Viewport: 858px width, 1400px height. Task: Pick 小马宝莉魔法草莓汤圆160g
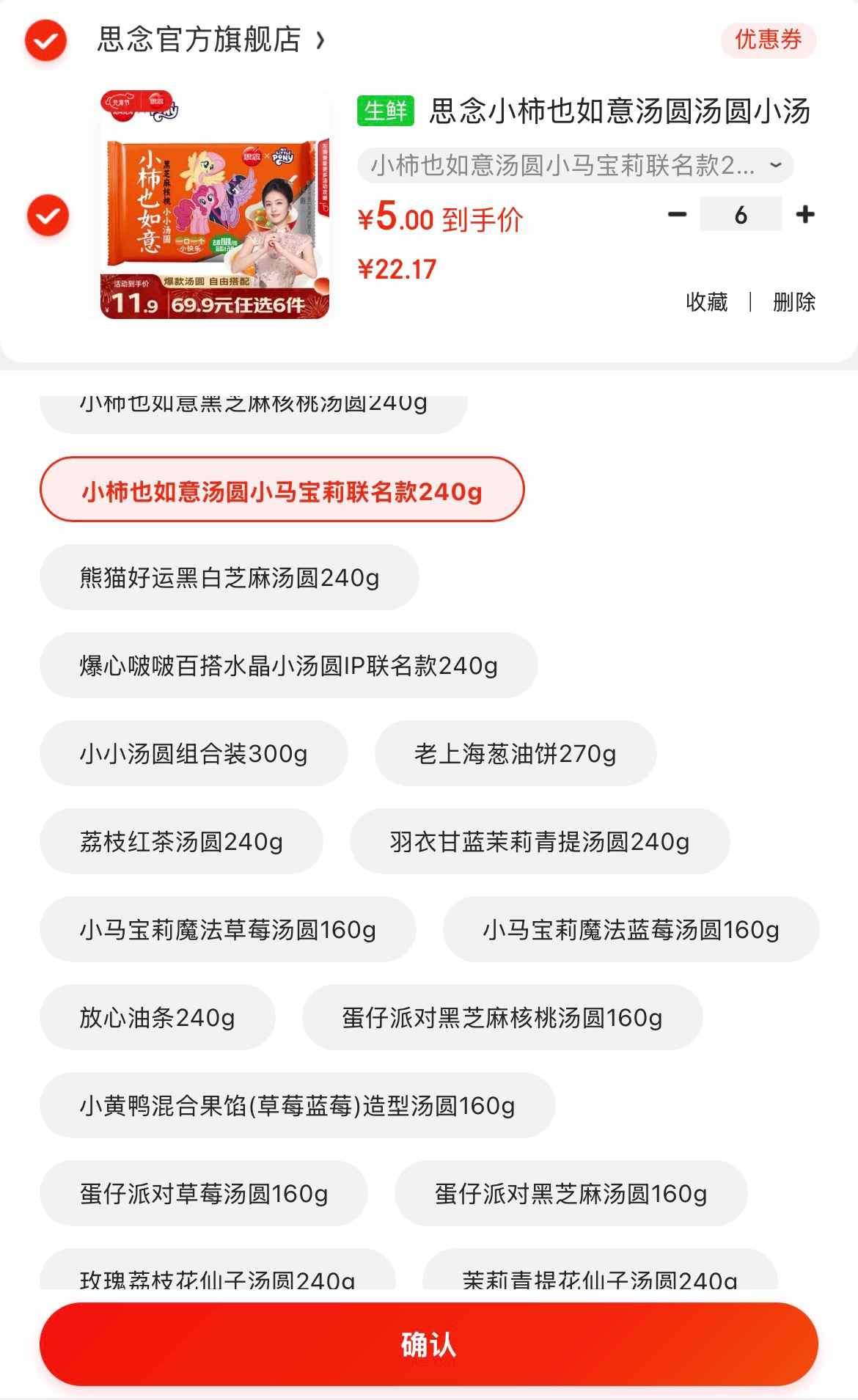click(227, 930)
